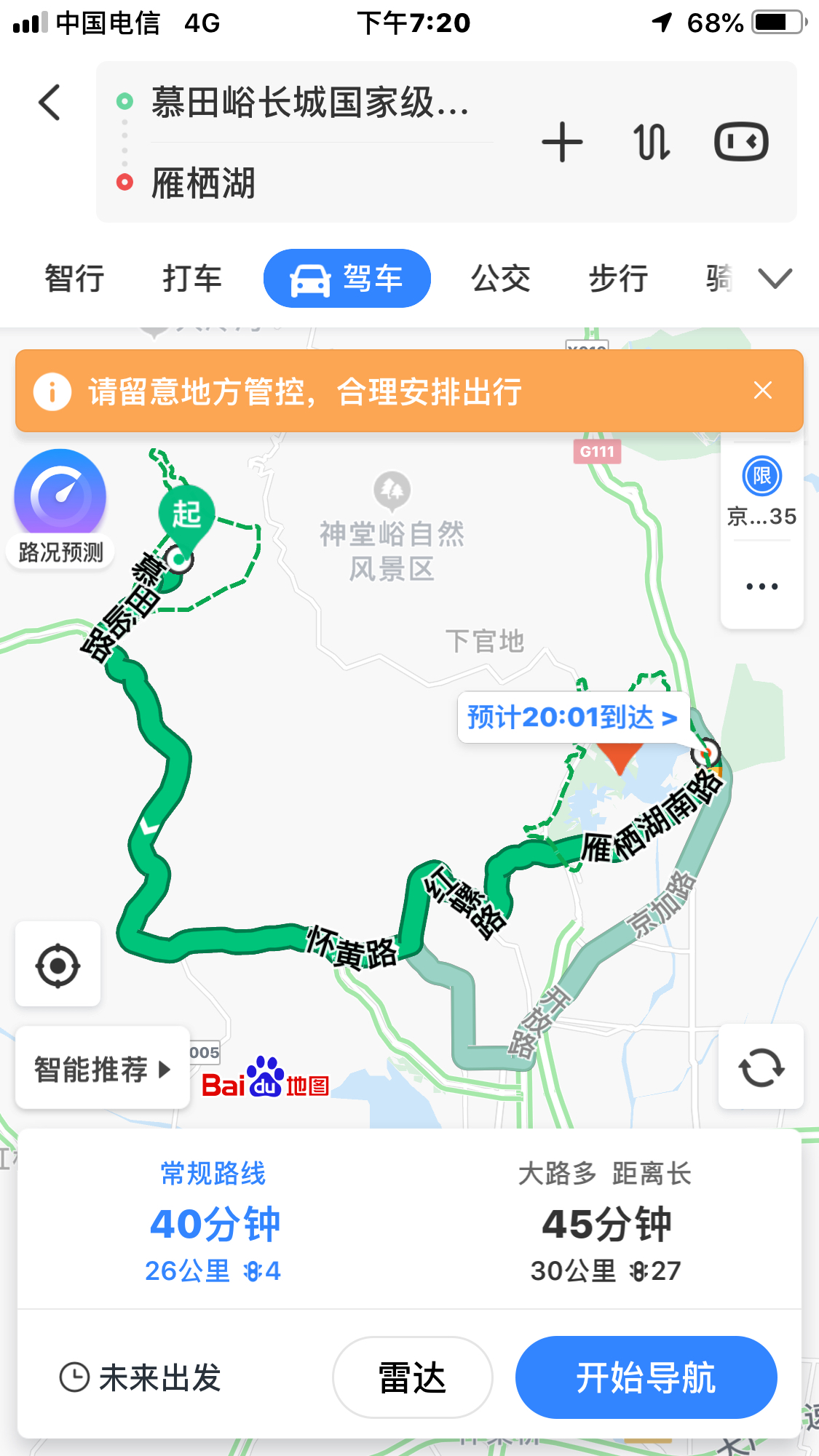
Task: Open the camera recorder icon
Action: 741,142
